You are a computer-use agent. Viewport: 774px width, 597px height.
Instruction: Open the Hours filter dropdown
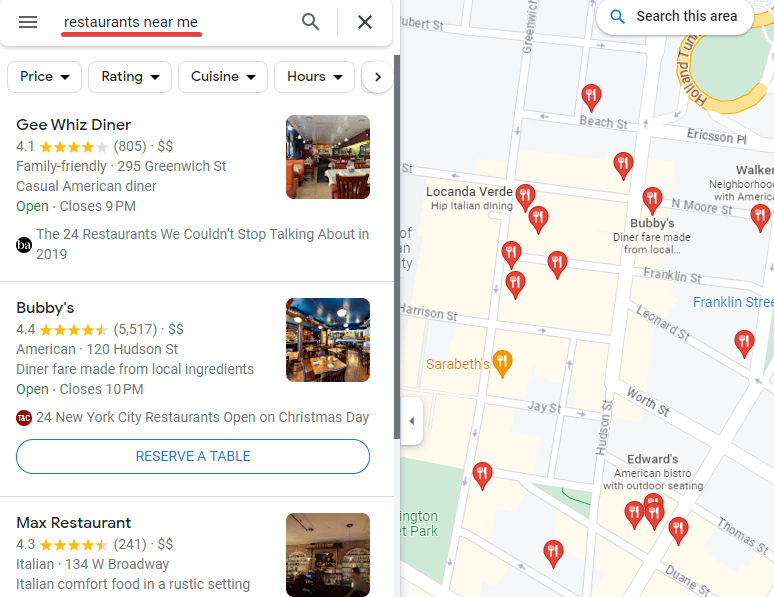point(314,77)
